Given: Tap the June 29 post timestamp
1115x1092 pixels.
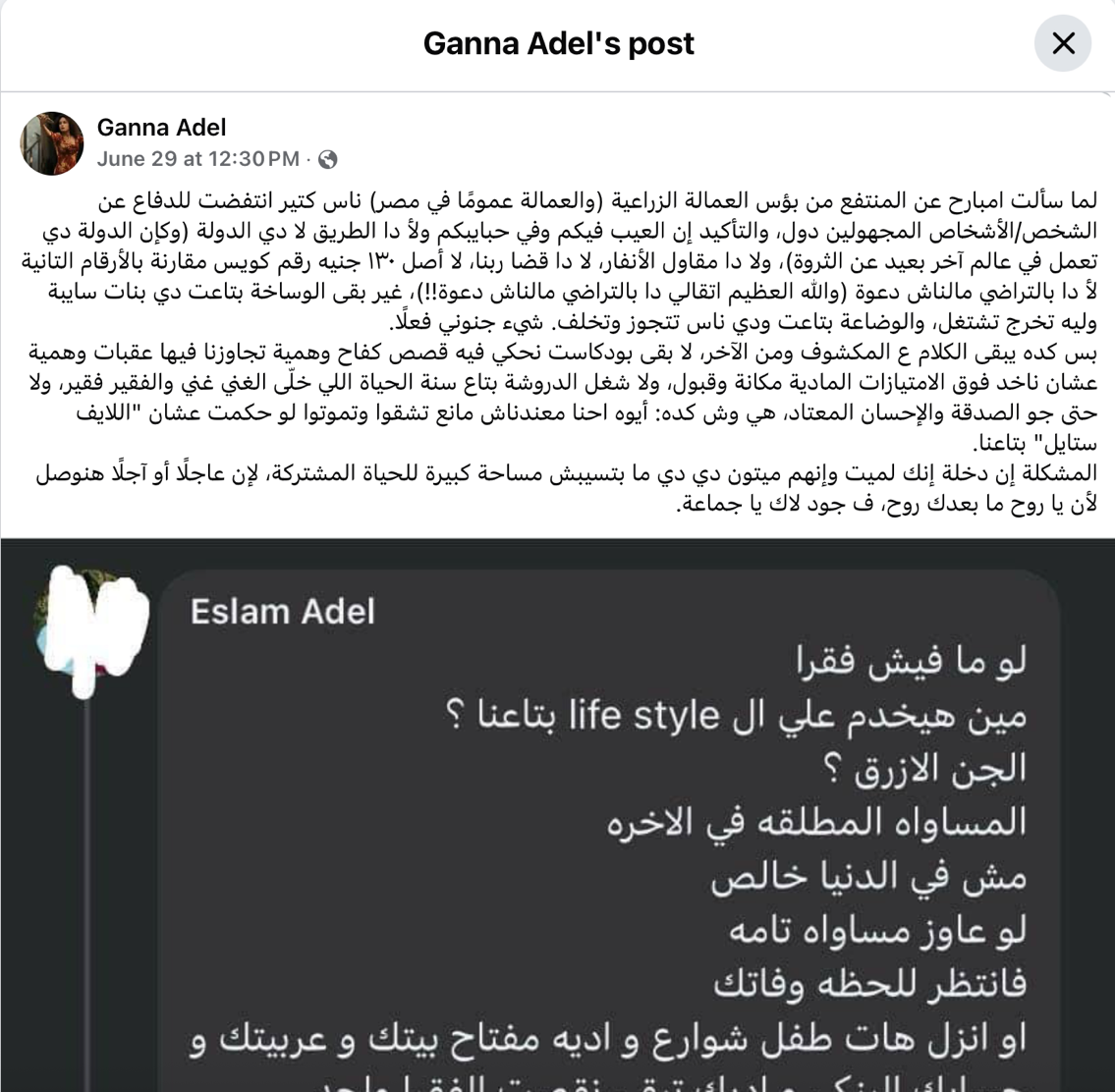Looking at the screenshot, I should click(197, 159).
